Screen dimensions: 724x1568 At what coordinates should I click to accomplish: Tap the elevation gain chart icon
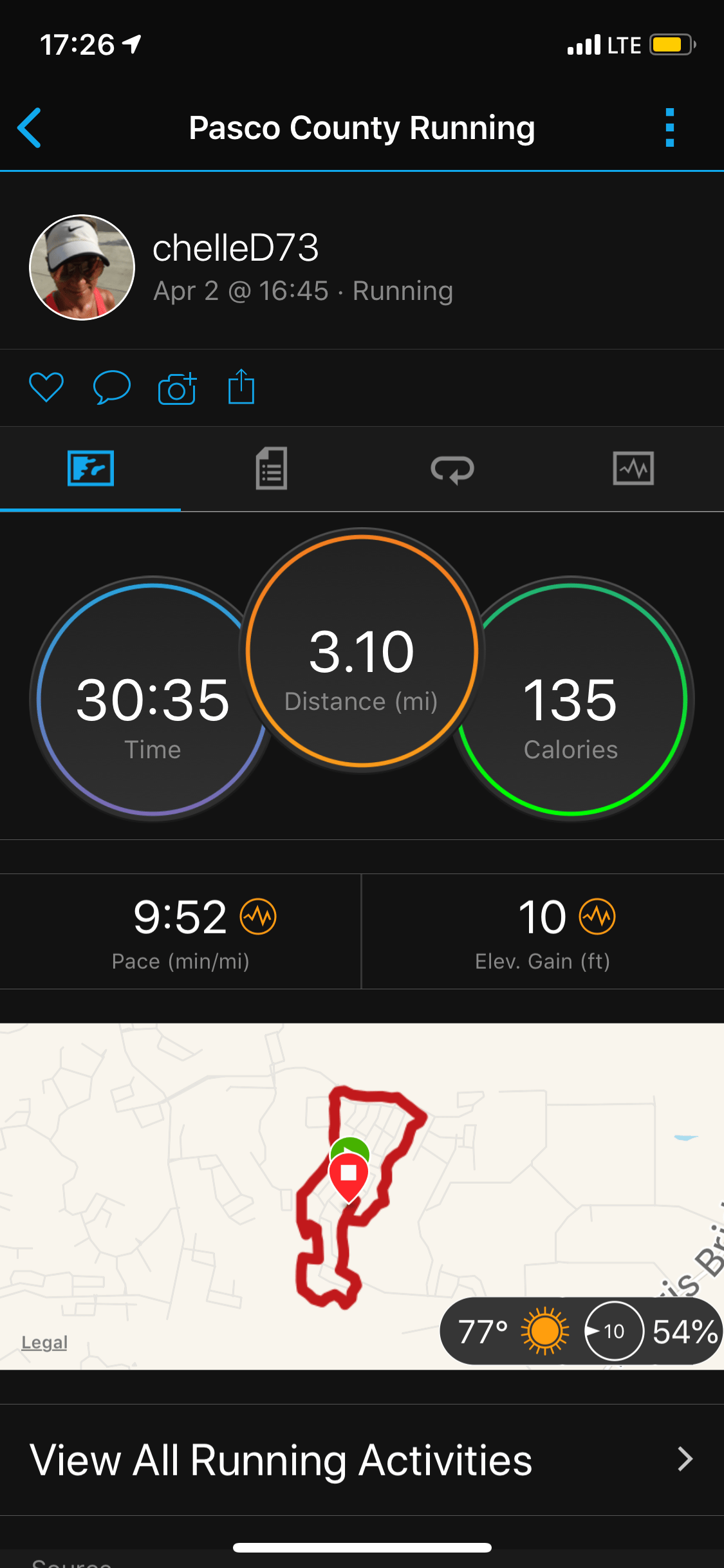[x=597, y=916]
